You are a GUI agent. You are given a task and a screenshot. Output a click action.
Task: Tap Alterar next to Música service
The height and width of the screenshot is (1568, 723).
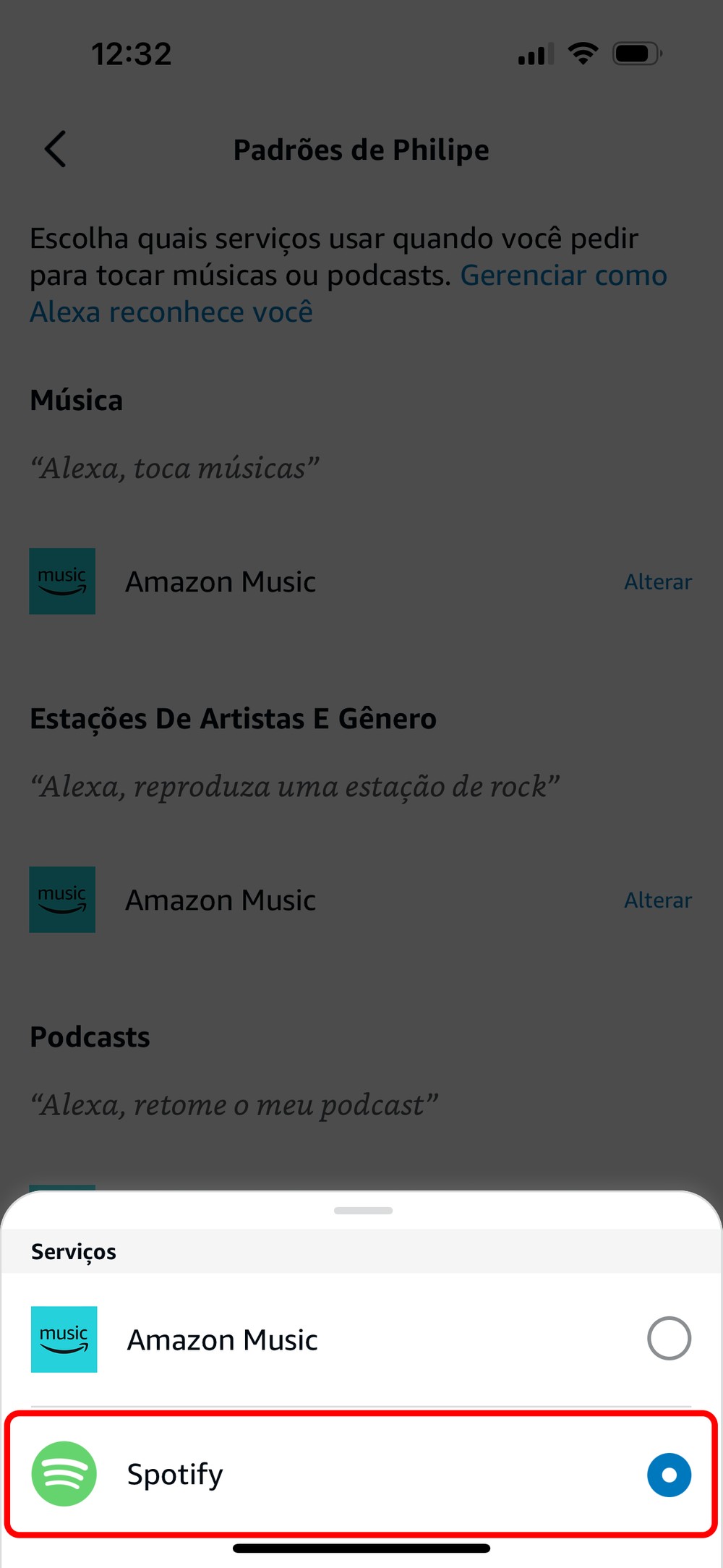(x=657, y=581)
